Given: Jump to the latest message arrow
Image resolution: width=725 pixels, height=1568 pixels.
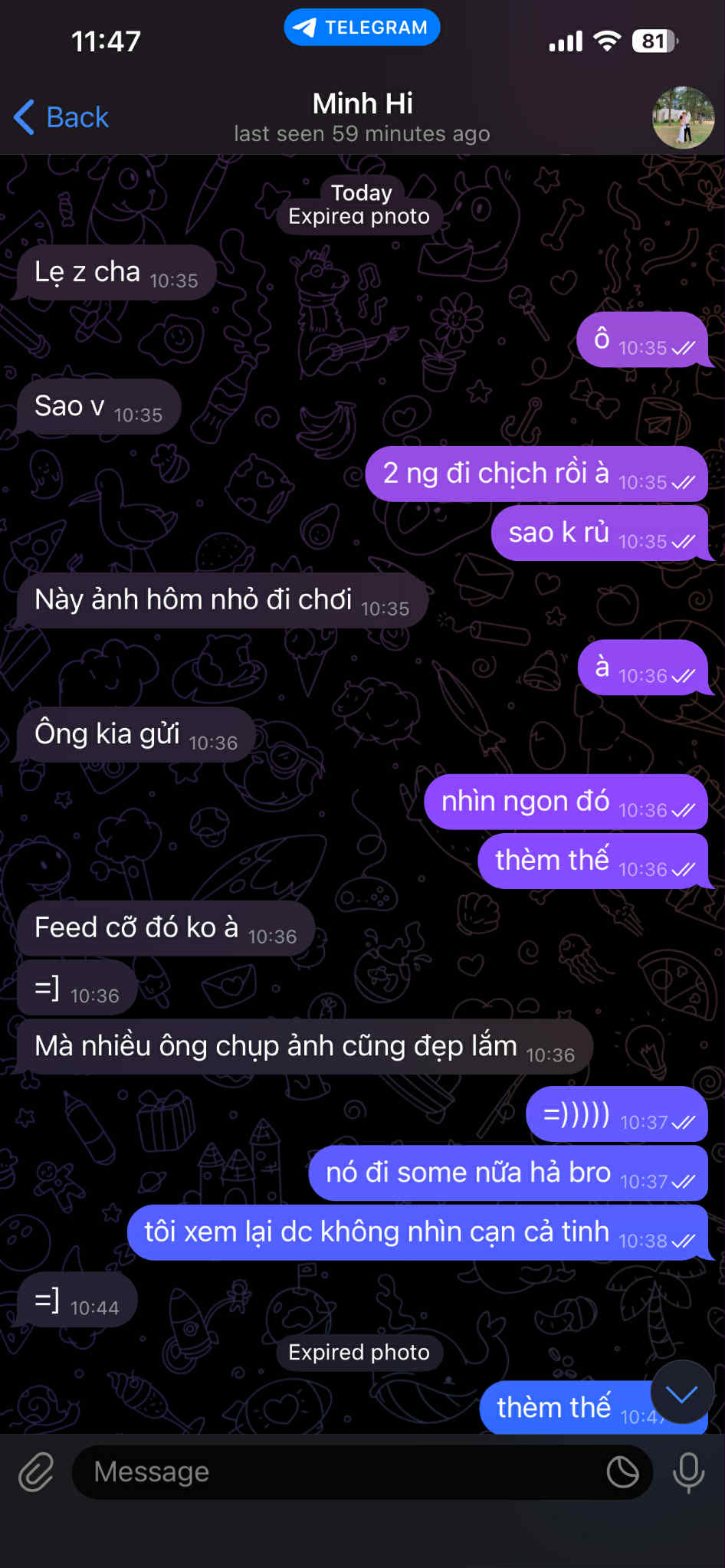Looking at the screenshot, I should (681, 1394).
